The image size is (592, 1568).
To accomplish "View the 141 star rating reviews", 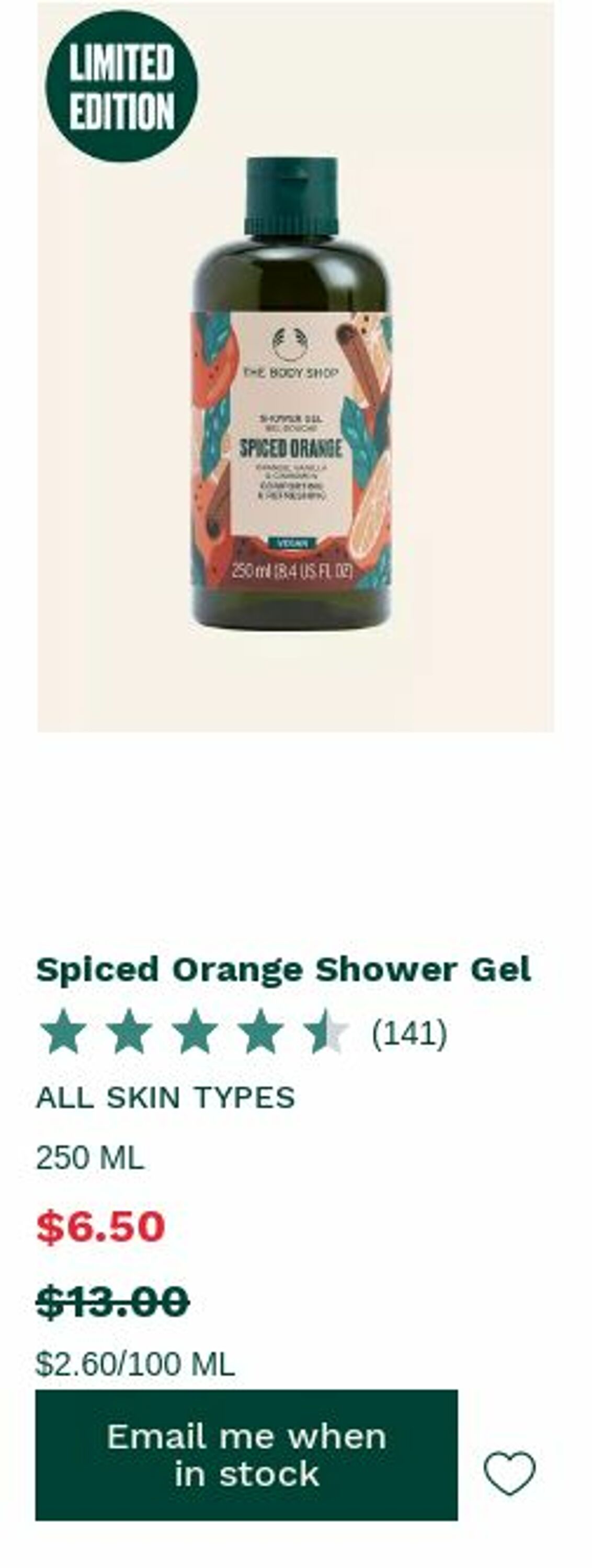I will click(244, 1033).
